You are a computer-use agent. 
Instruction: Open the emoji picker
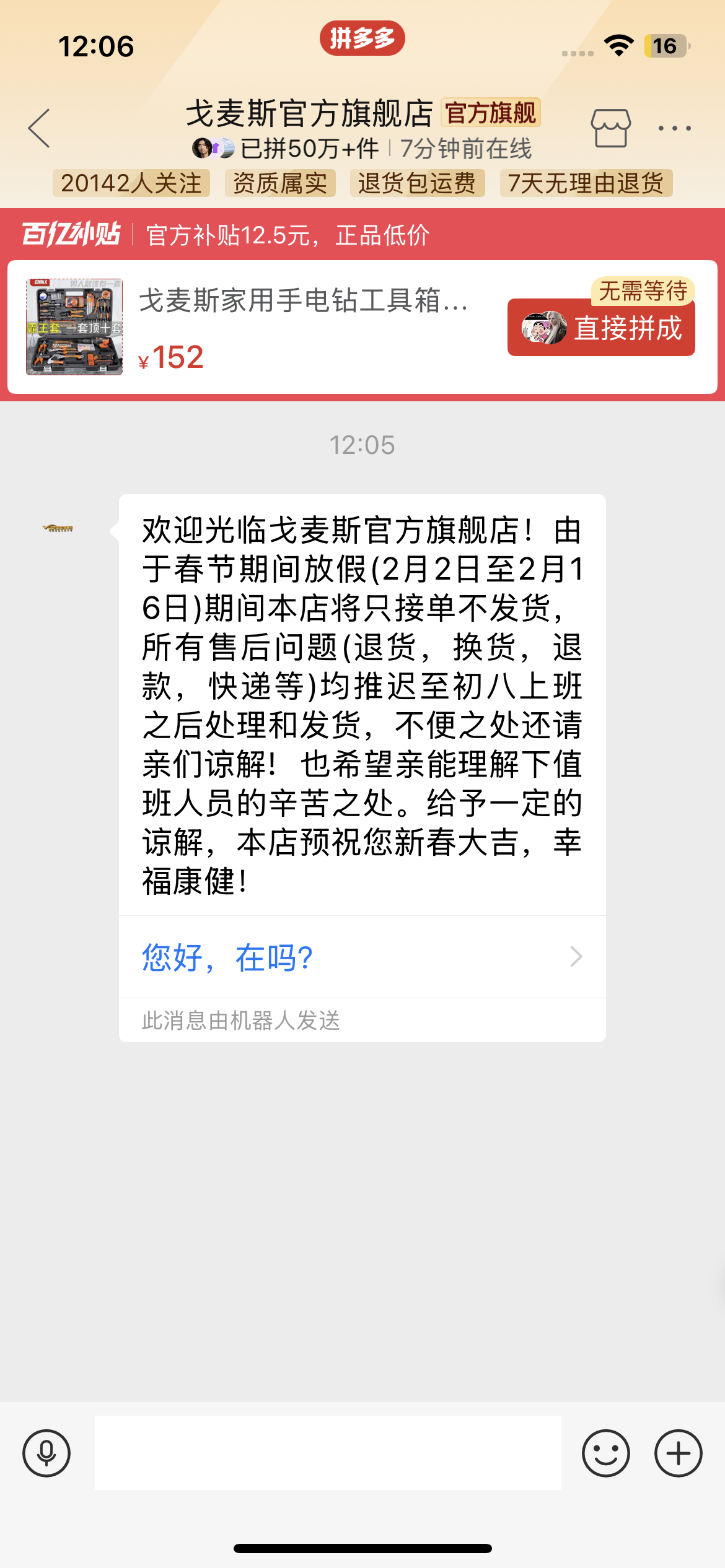(x=605, y=1453)
